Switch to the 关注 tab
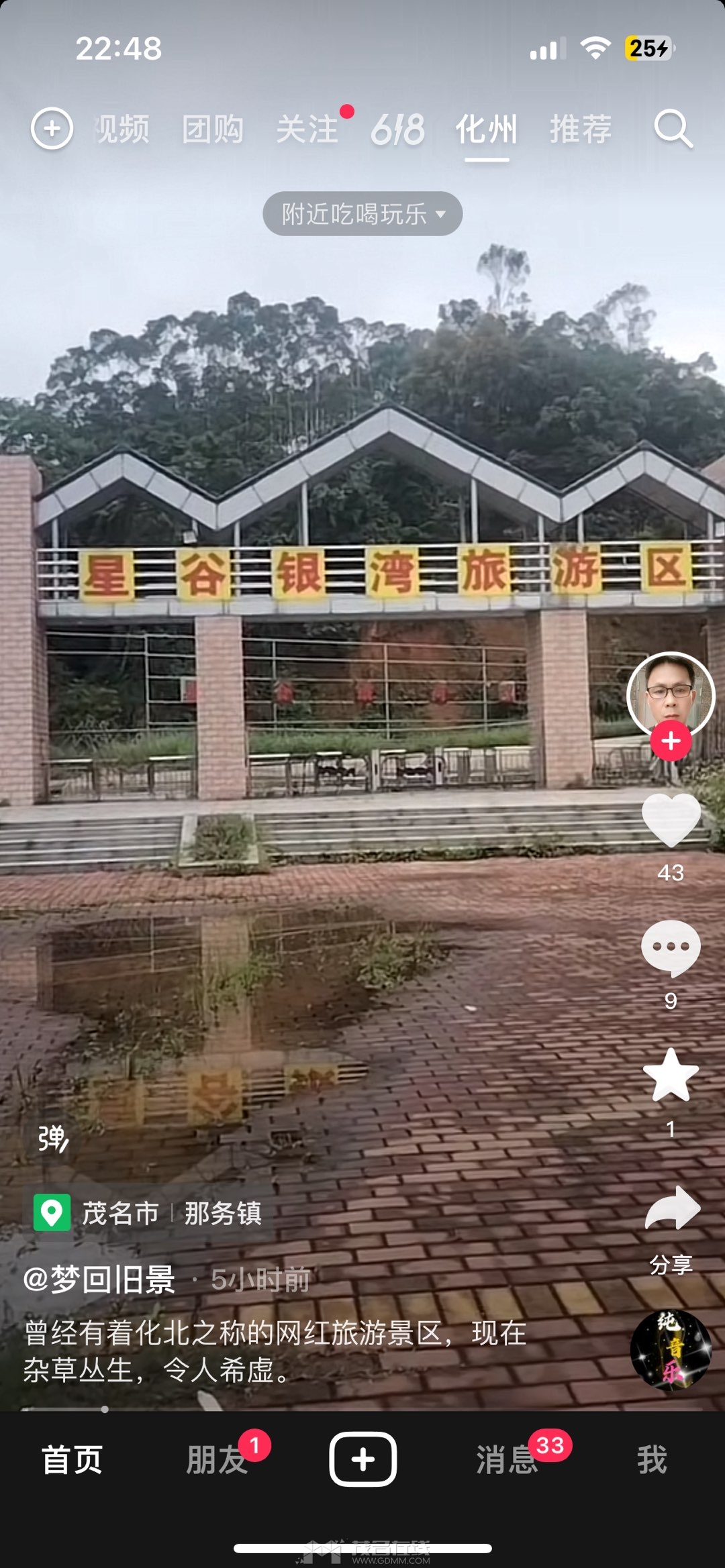 click(x=307, y=129)
